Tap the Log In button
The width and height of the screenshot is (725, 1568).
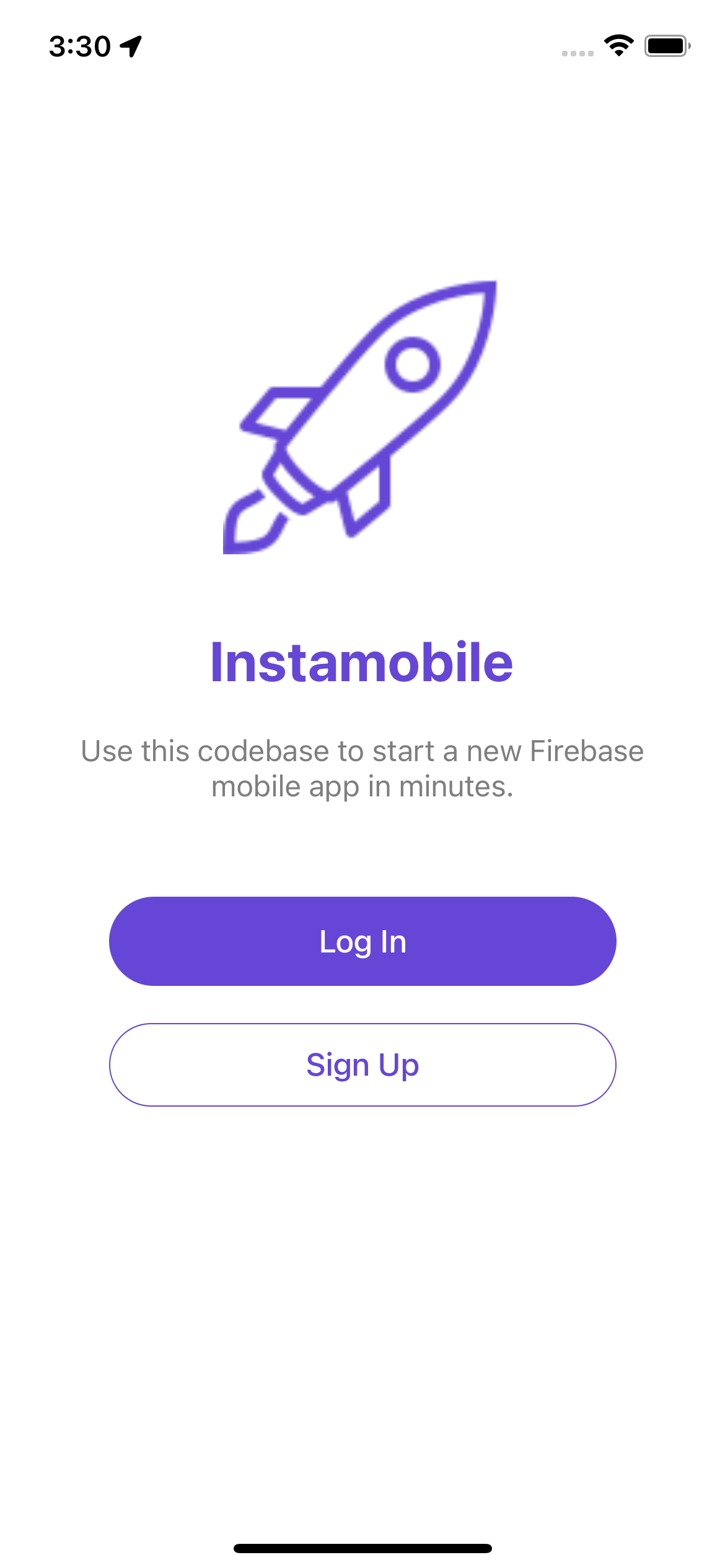click(x=362, y=941)
